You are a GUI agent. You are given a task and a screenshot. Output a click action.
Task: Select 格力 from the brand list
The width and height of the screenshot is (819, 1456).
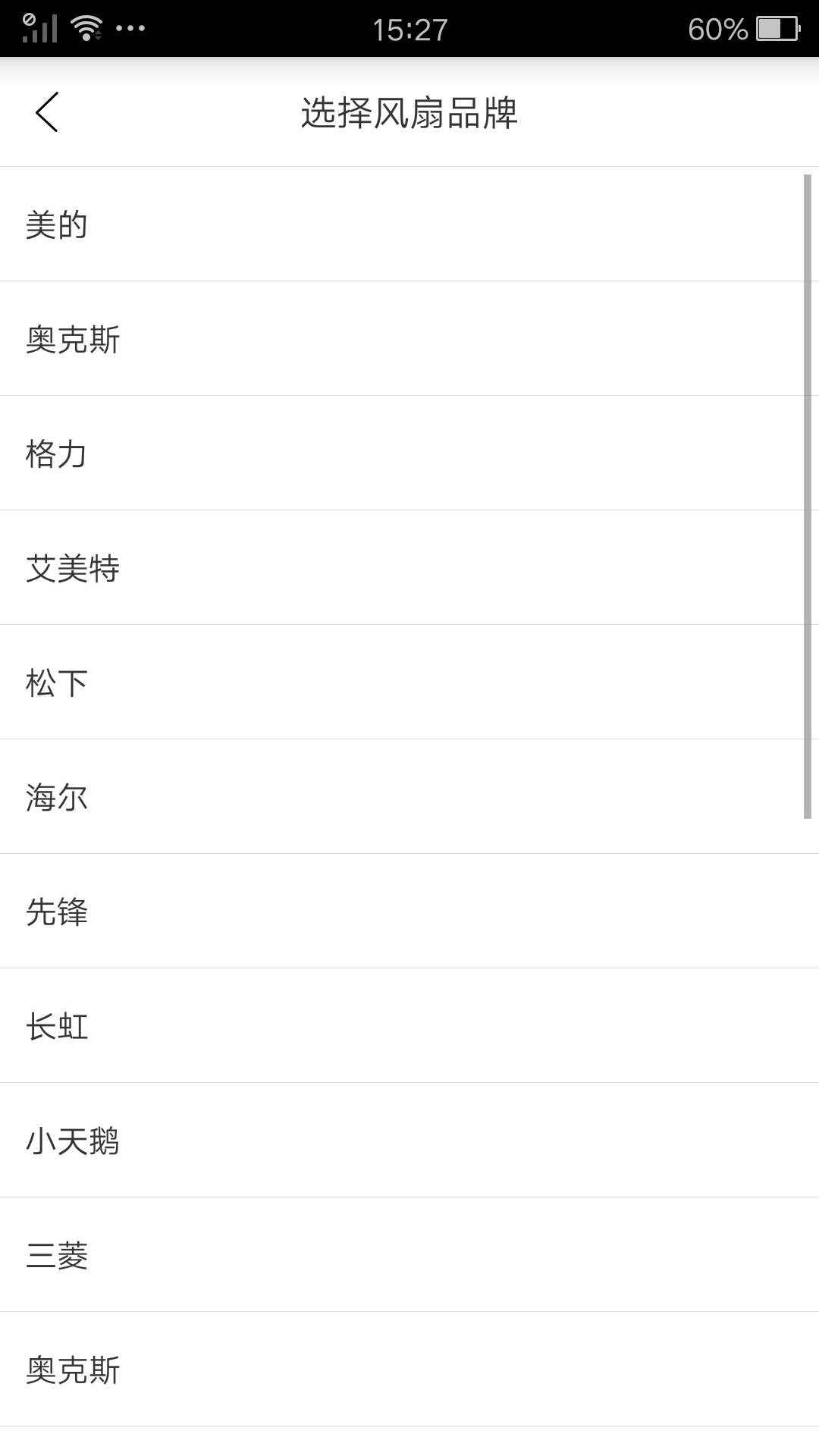[409, 453]
